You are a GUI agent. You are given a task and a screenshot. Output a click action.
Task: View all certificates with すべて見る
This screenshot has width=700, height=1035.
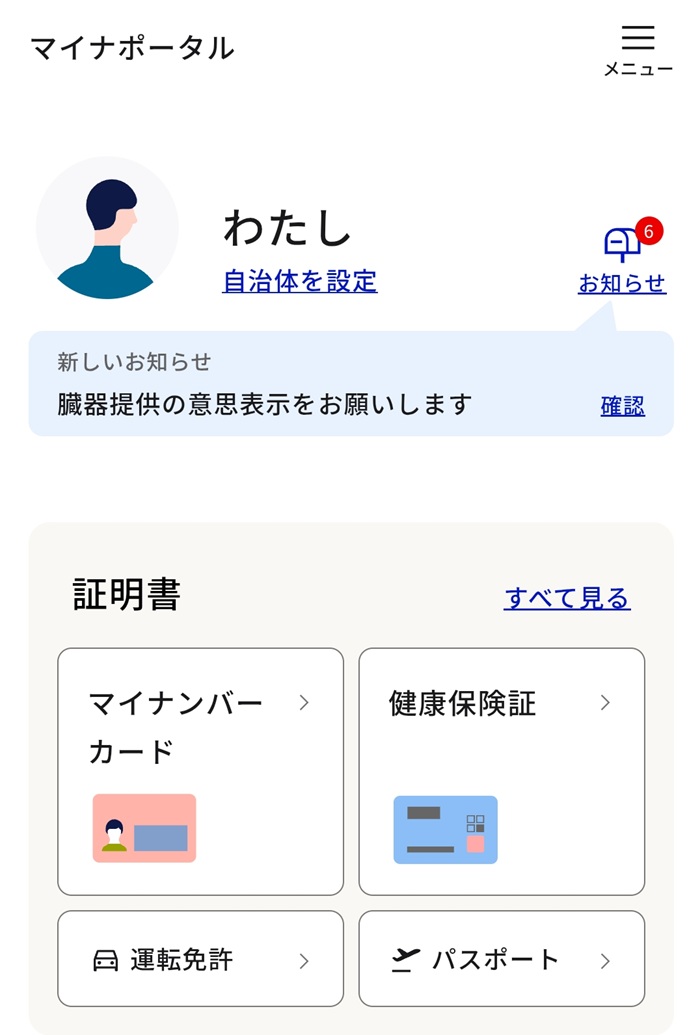coord(567,598)
